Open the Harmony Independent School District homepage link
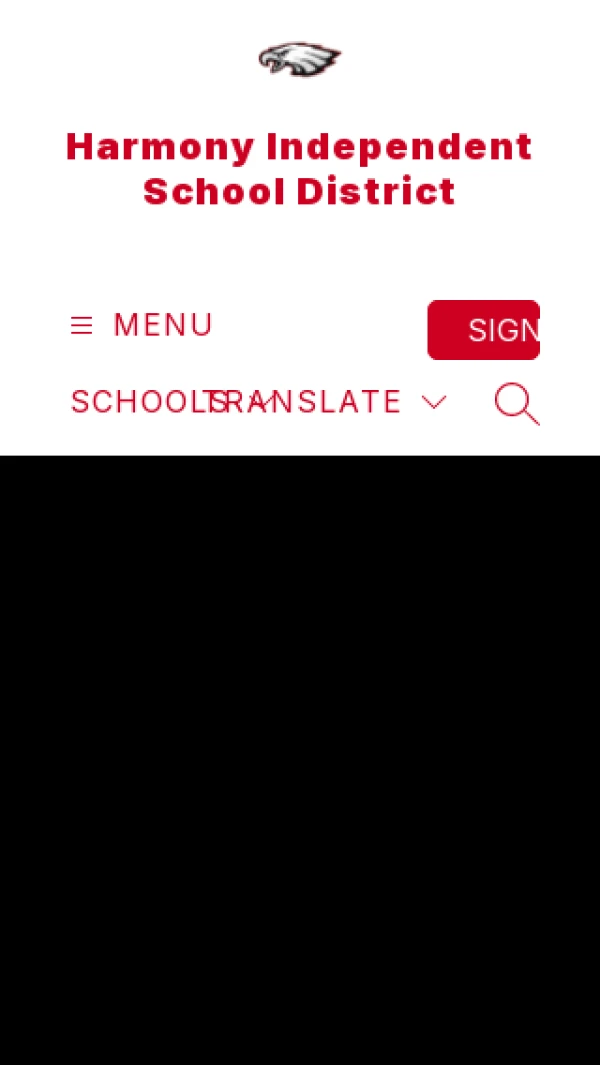600x1065 pixels. [299, 169]
